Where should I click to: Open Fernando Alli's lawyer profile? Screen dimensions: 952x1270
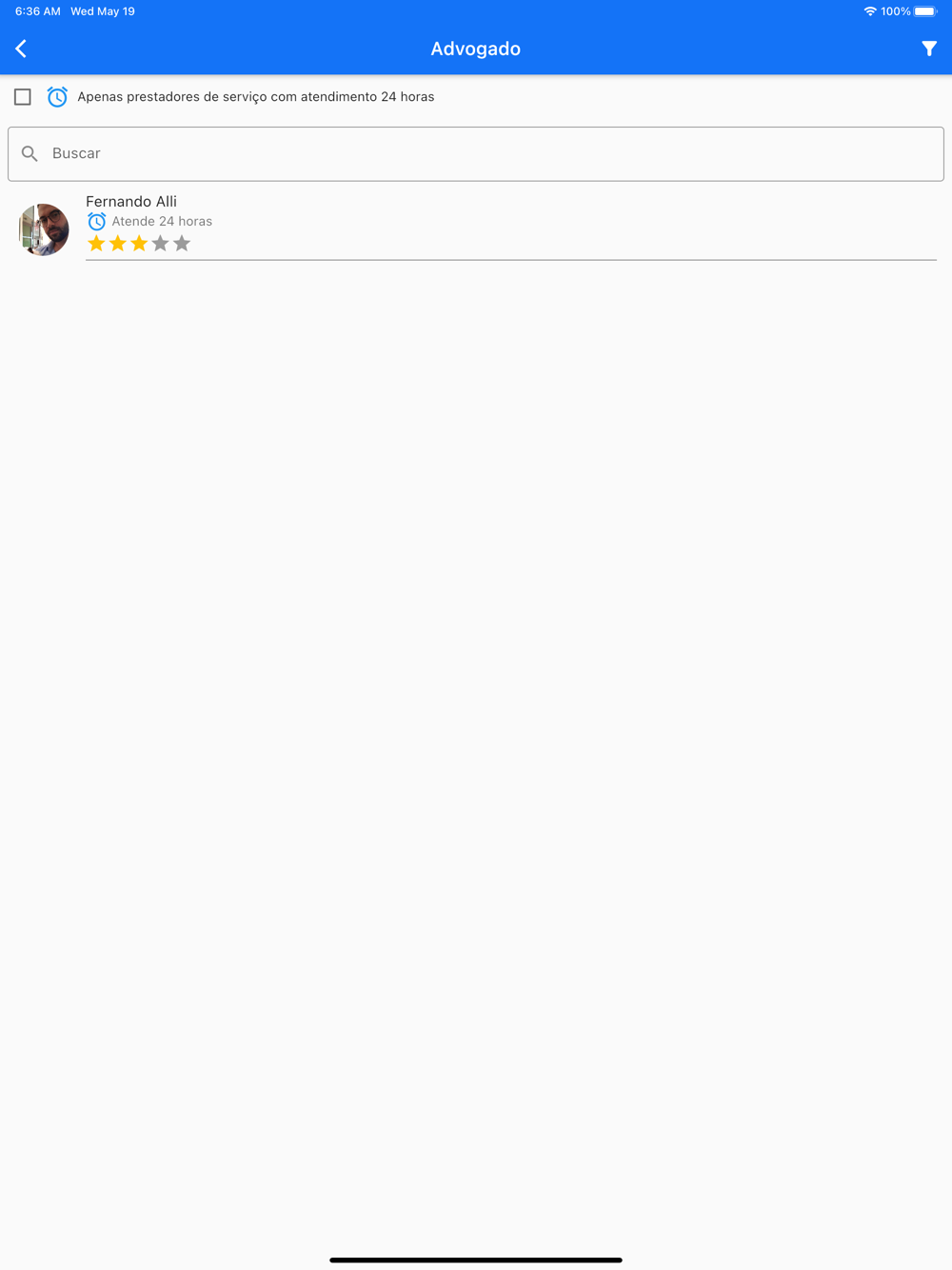coord(131,202)
